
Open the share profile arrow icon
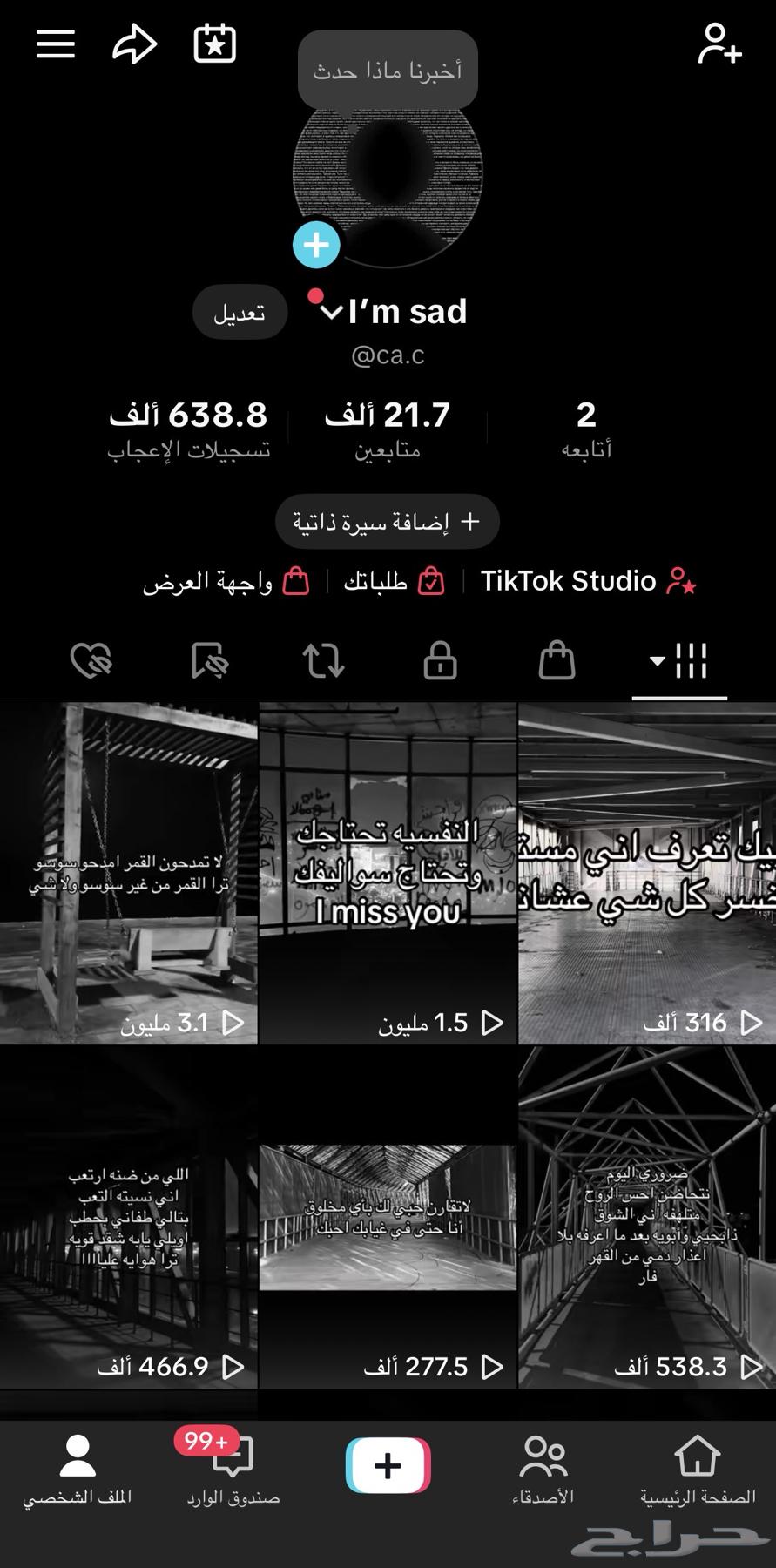[134, 44]
